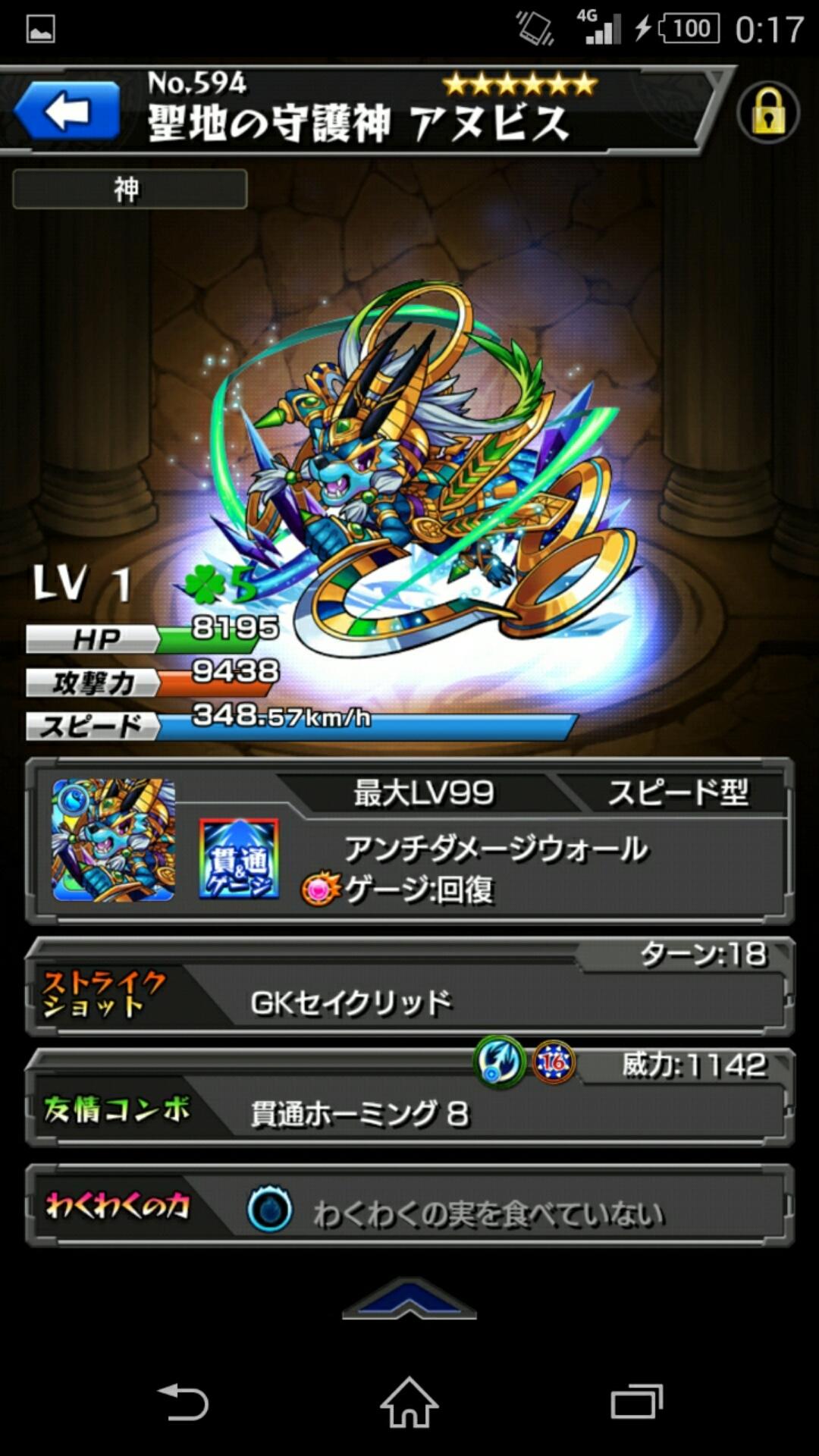Tap the アヌビス monster portrait thumbnail
Viewport: 819px width, 1456px height.
114,840
